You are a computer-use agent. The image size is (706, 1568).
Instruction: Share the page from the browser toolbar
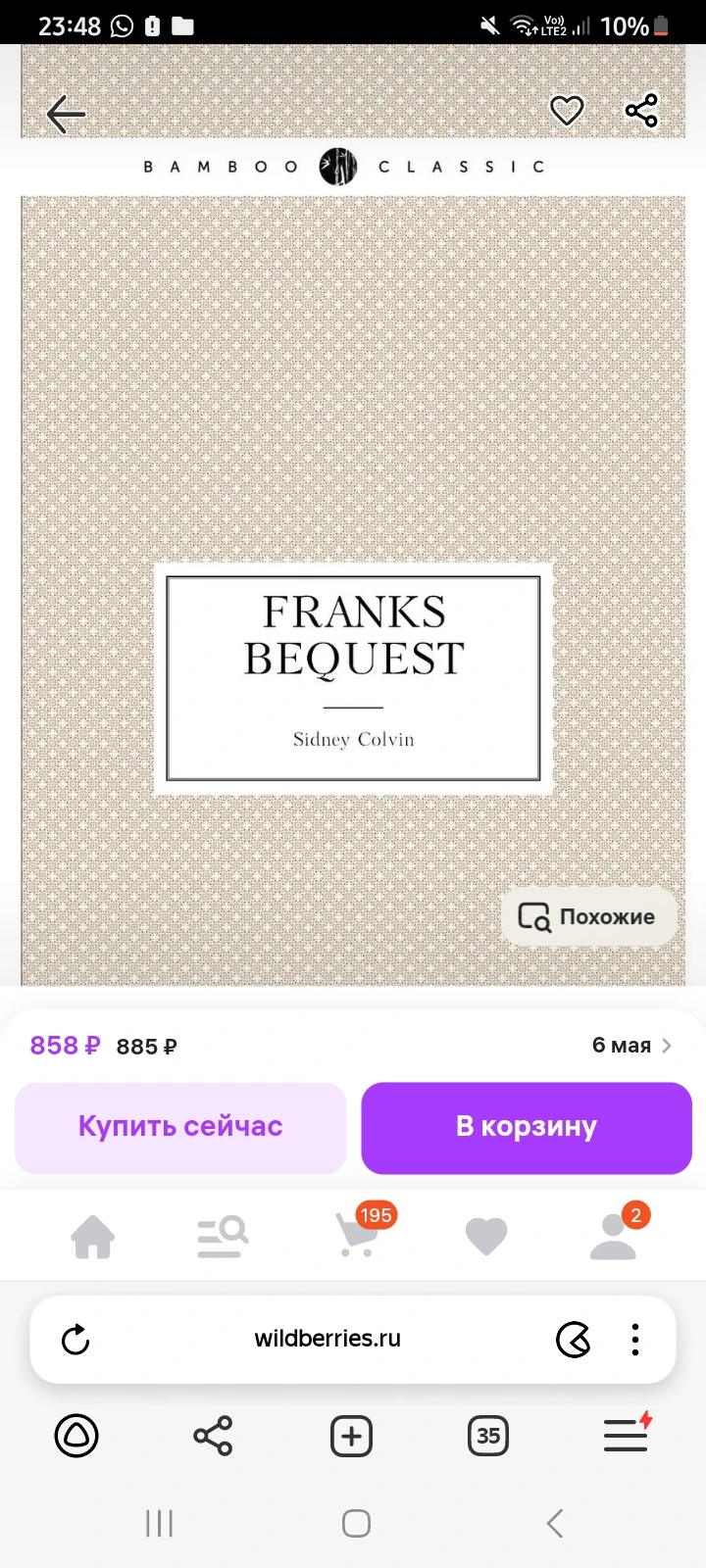[x=213, y=1437]
